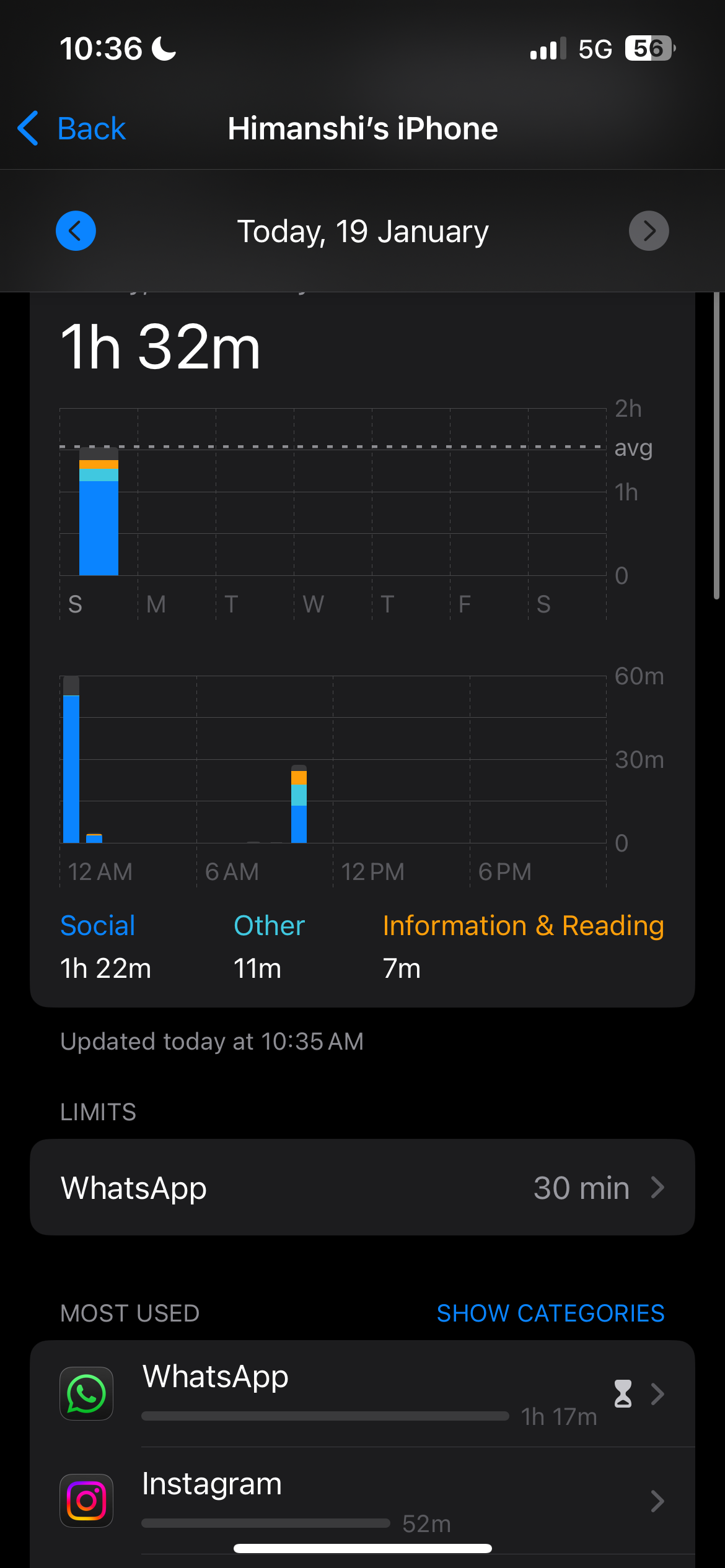The image size is (725, 1568).
Task: Open the WhatsApp 30 min limit
Action: [x=362, y=1188]
